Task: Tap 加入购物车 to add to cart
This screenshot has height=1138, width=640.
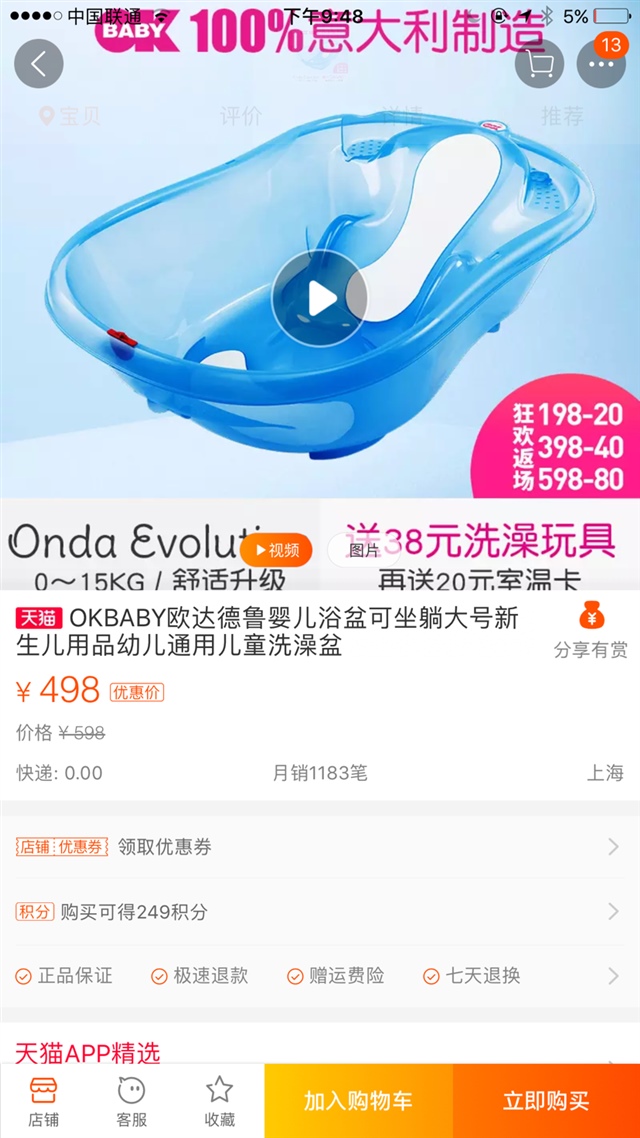Action: (x=358, y=1101)
